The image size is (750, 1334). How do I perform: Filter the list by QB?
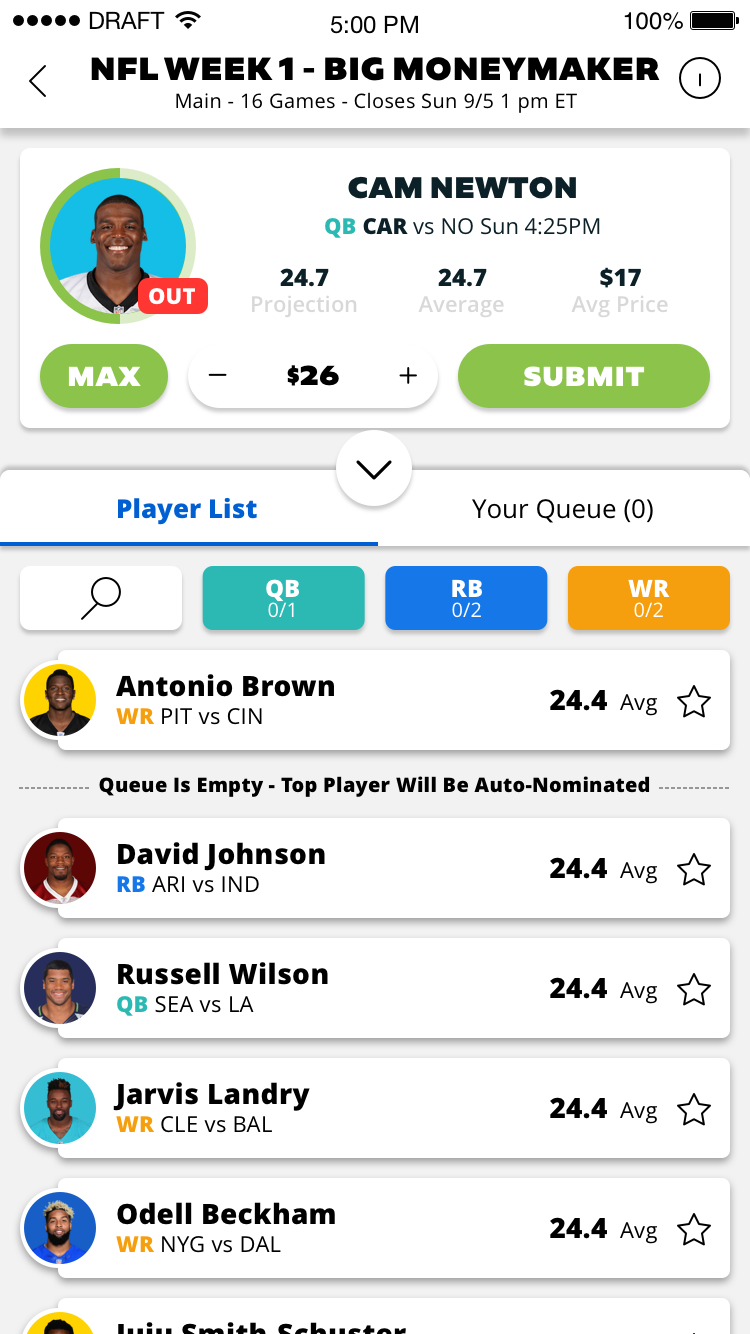click(x=283, y=598)
